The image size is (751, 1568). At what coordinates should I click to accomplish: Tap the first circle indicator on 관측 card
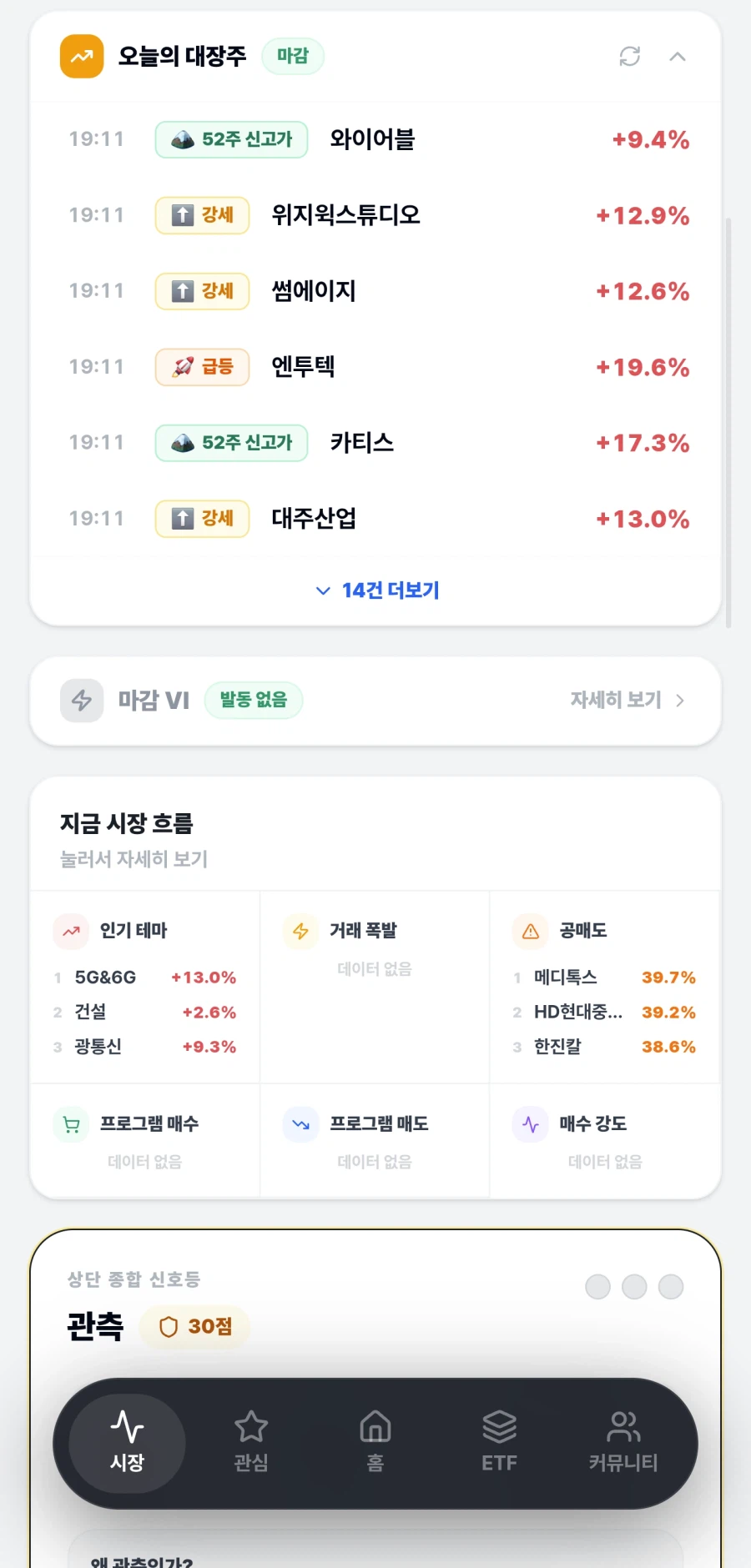pos(597,1287)
